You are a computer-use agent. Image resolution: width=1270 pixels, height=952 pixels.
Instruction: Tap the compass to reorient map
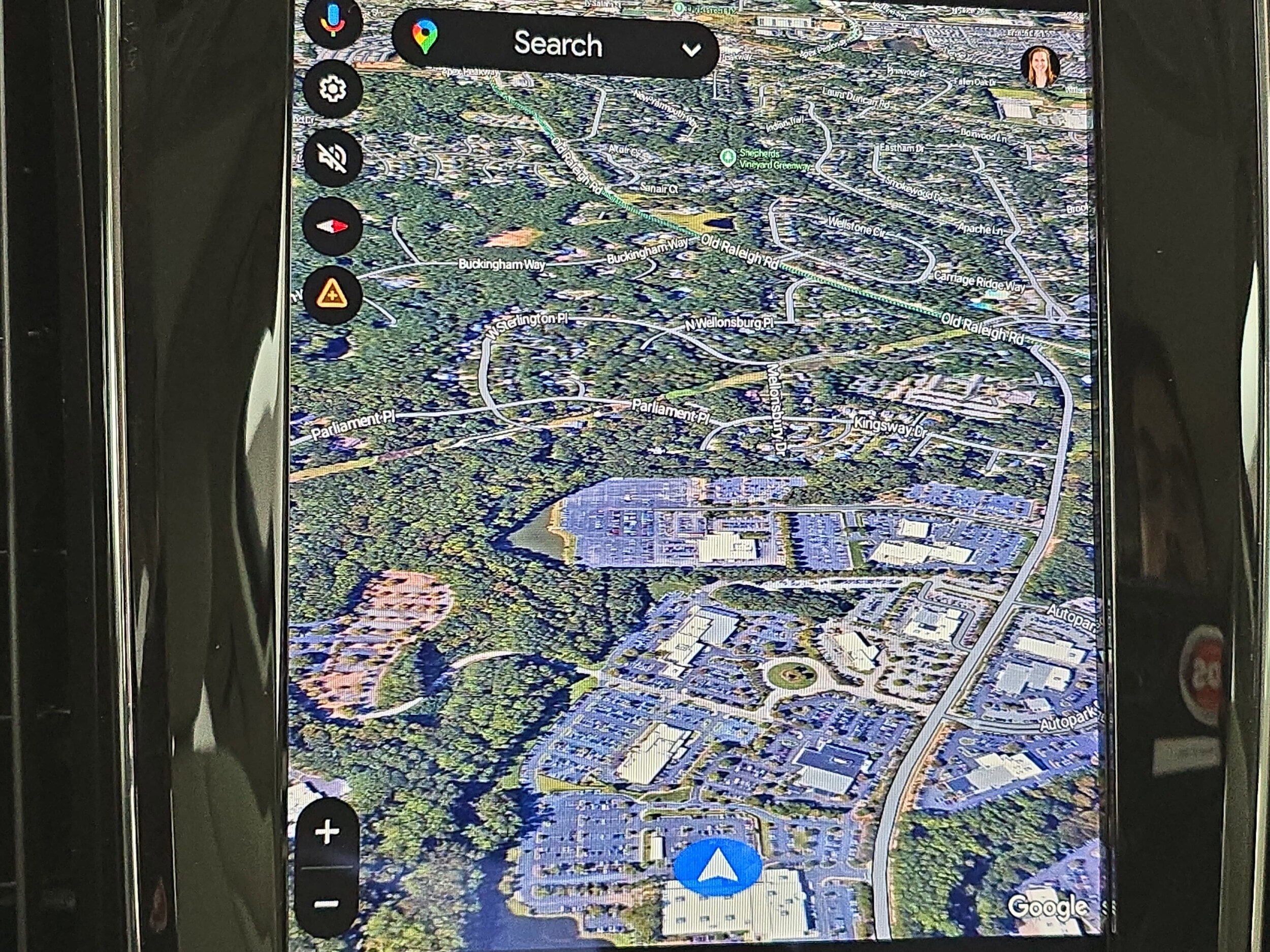click(332, 226)
